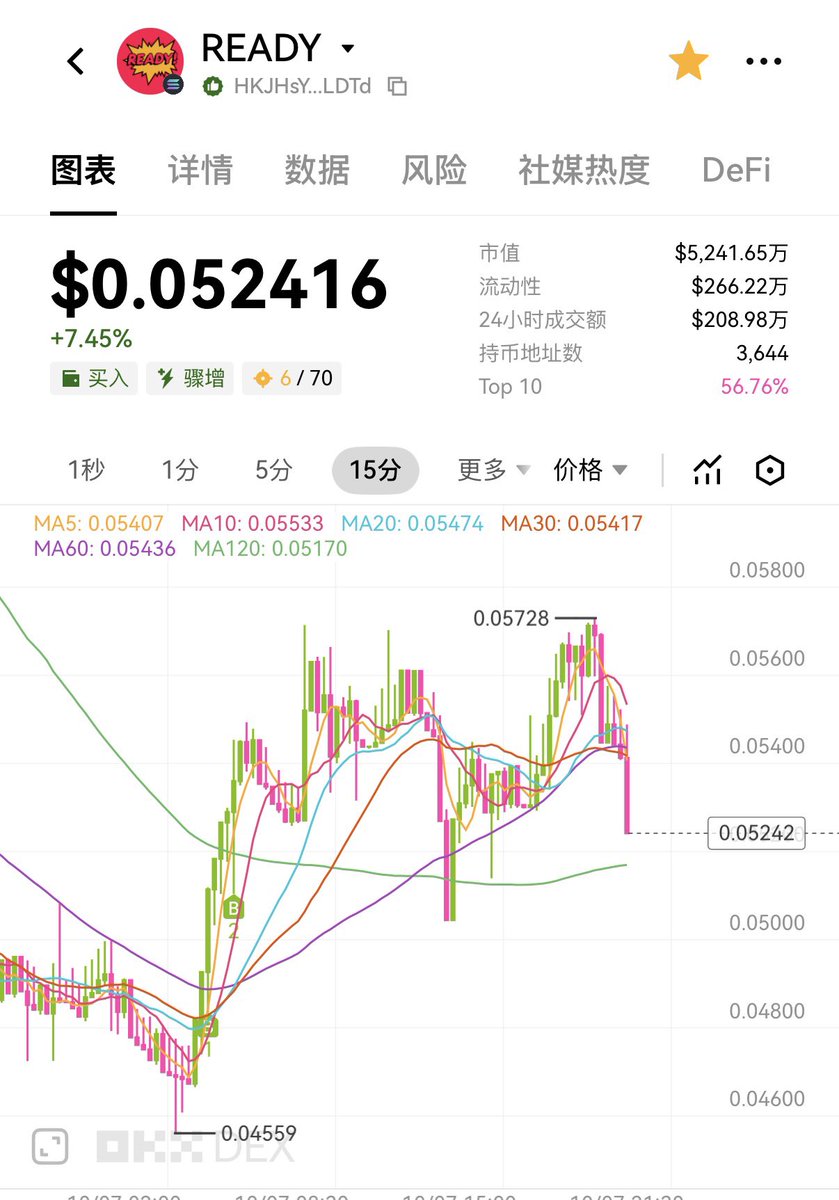Open the 6 / 70 indicator chip

(292, 379)
